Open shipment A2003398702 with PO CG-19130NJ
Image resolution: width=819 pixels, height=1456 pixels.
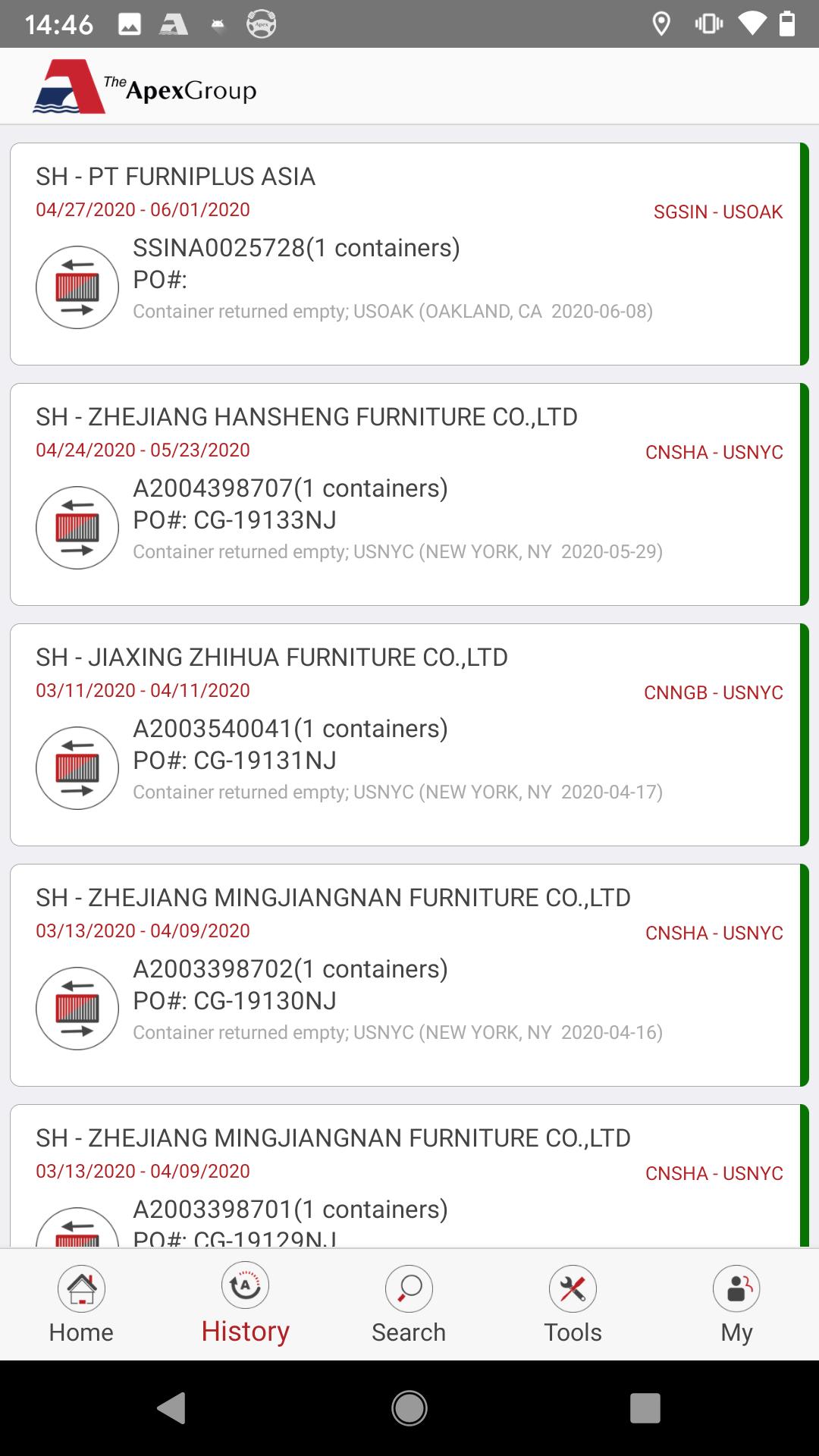point(408,975)
